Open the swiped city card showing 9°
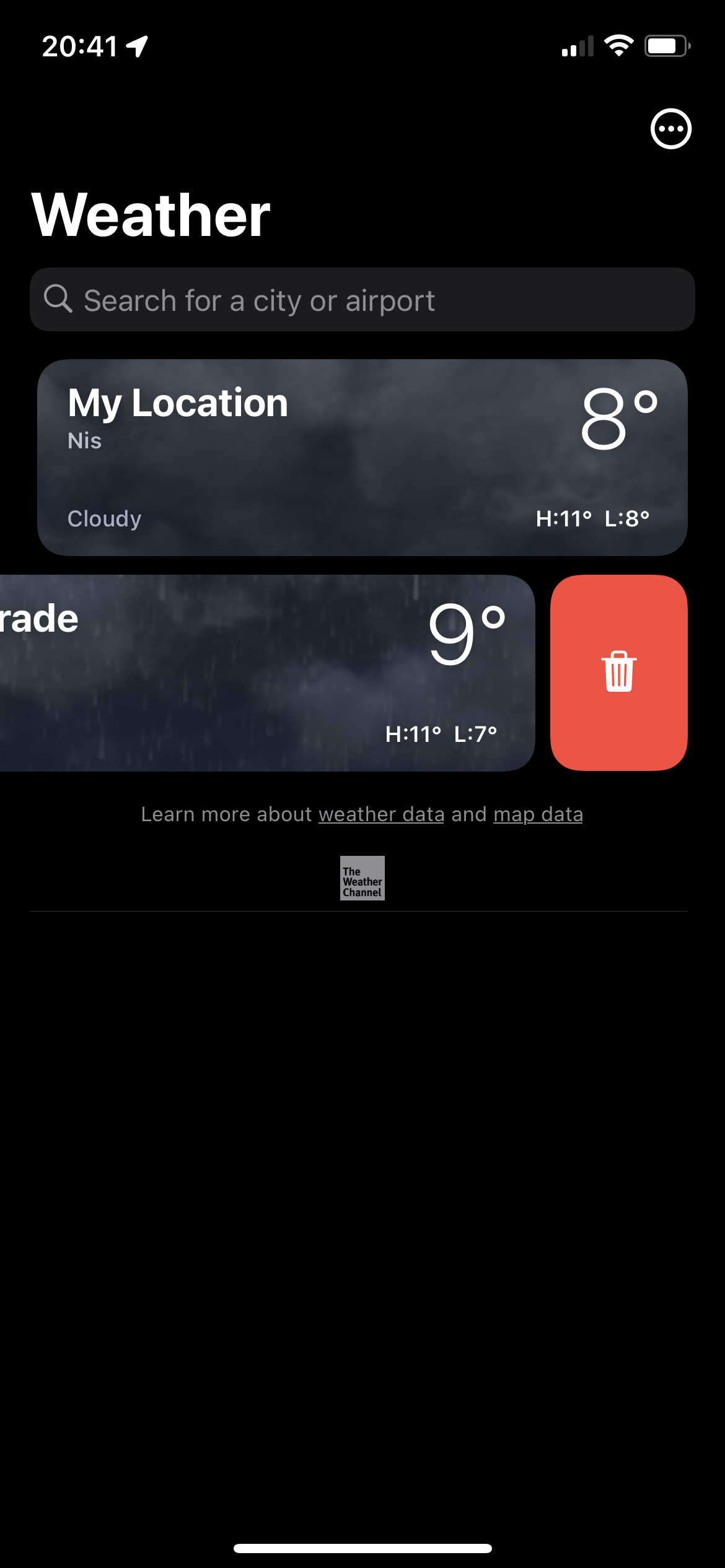The height and width of the screenshot is (1568, 725). (x=267, y=673)
